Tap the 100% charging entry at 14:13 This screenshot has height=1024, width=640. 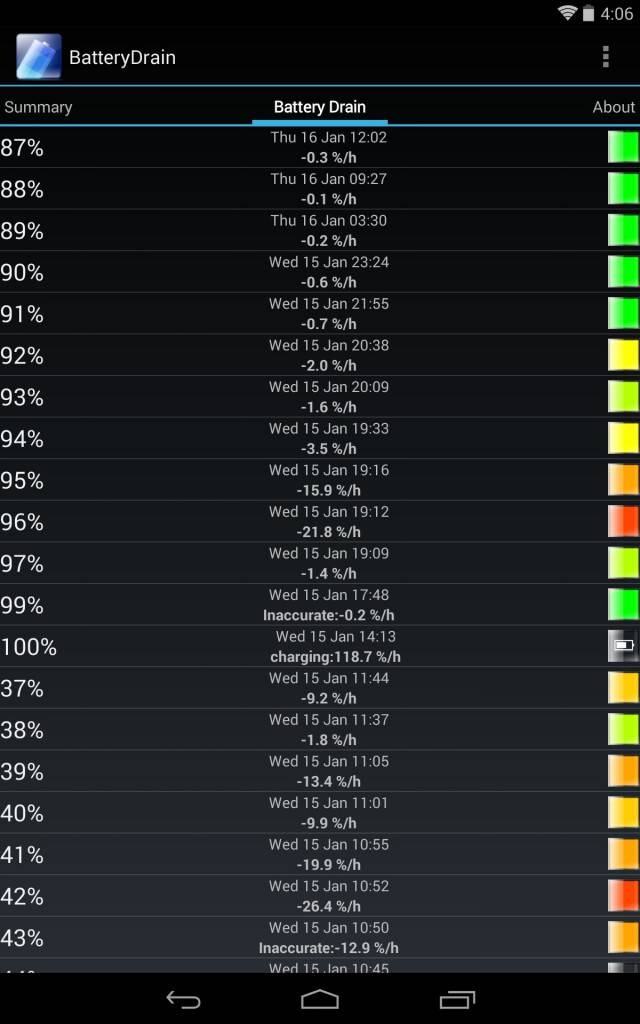click(x=320, y=646)
